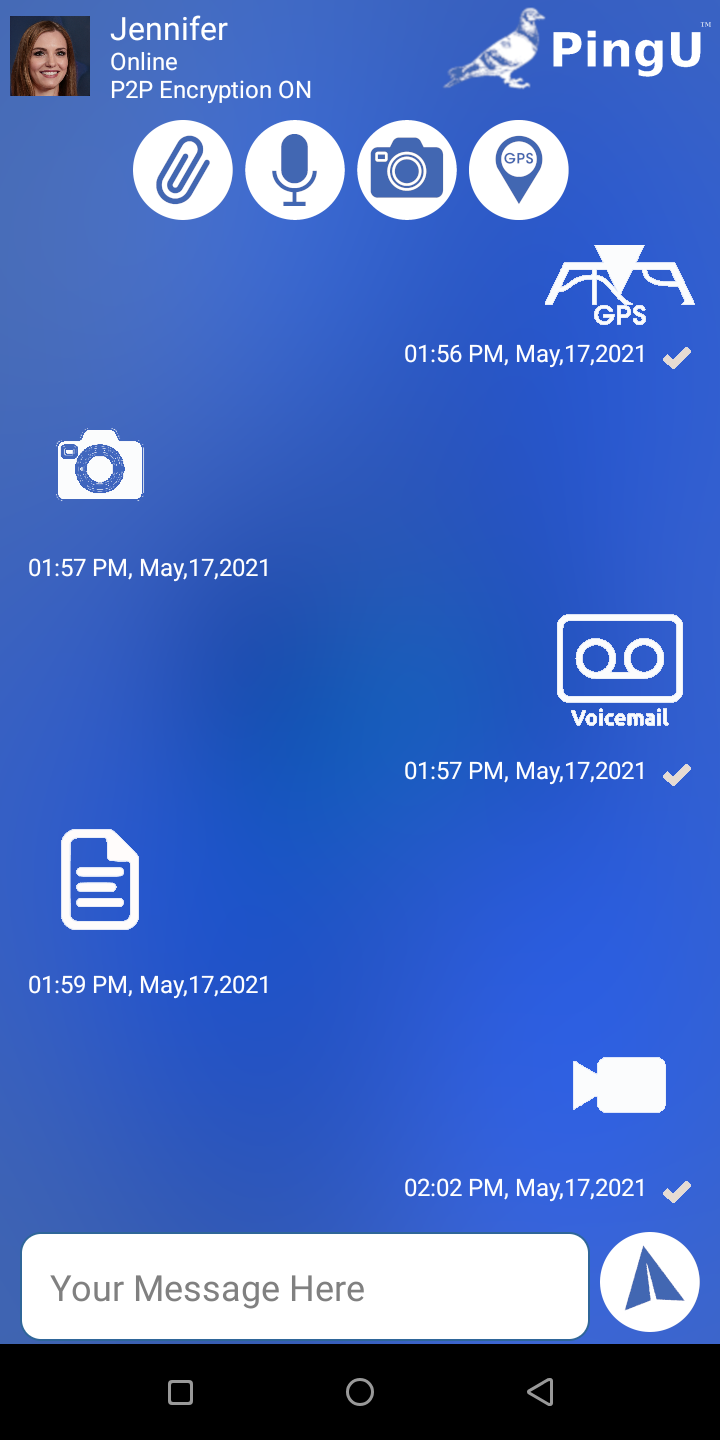
Task: Go back using the system back button
Action: [x=540, y=1392]
